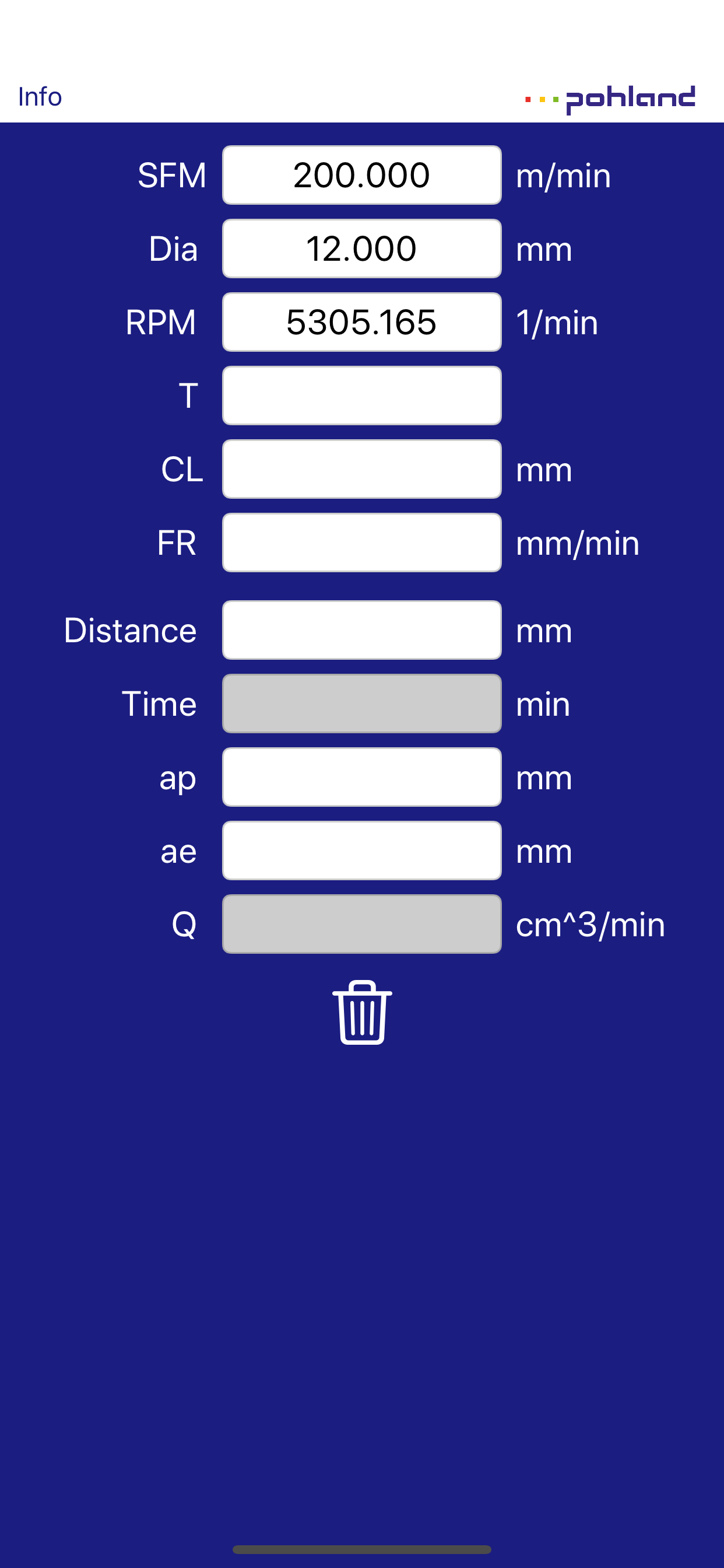This screenshot has width=724, height=1568.
Task: Click the SFM input field showing 200.000
Action: [361, 174]
